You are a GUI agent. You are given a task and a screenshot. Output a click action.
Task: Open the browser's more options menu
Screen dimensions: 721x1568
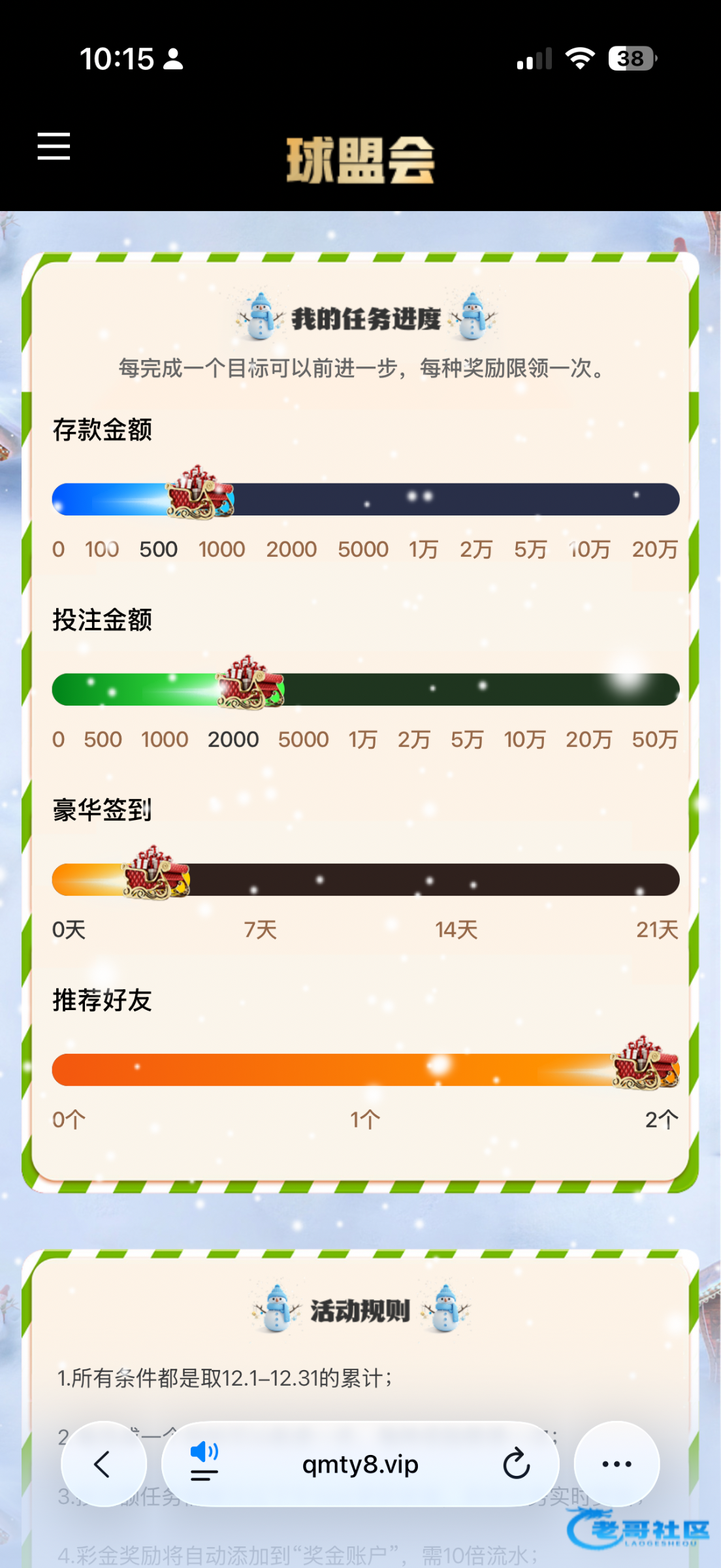coord(617,1464)
